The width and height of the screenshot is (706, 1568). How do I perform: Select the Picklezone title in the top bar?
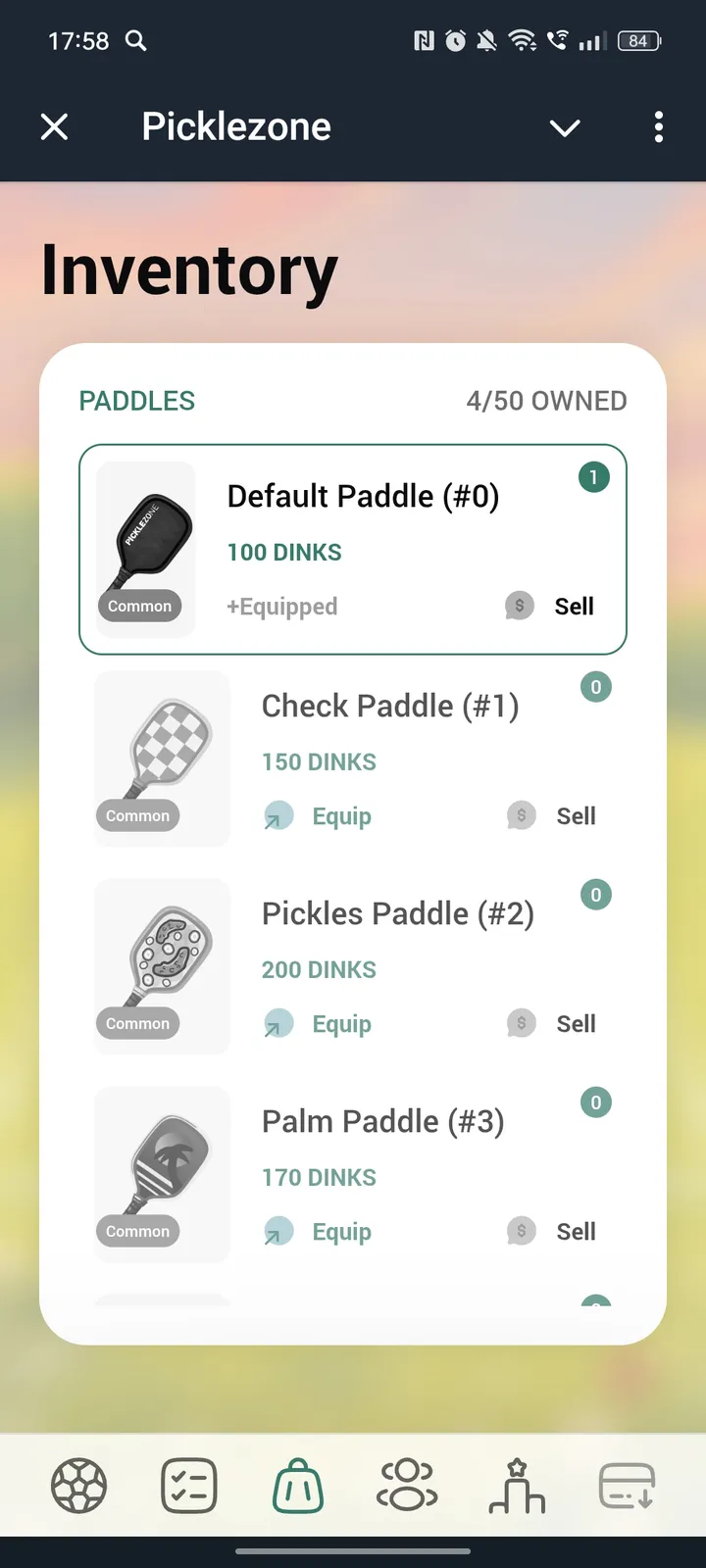(235, 127)
